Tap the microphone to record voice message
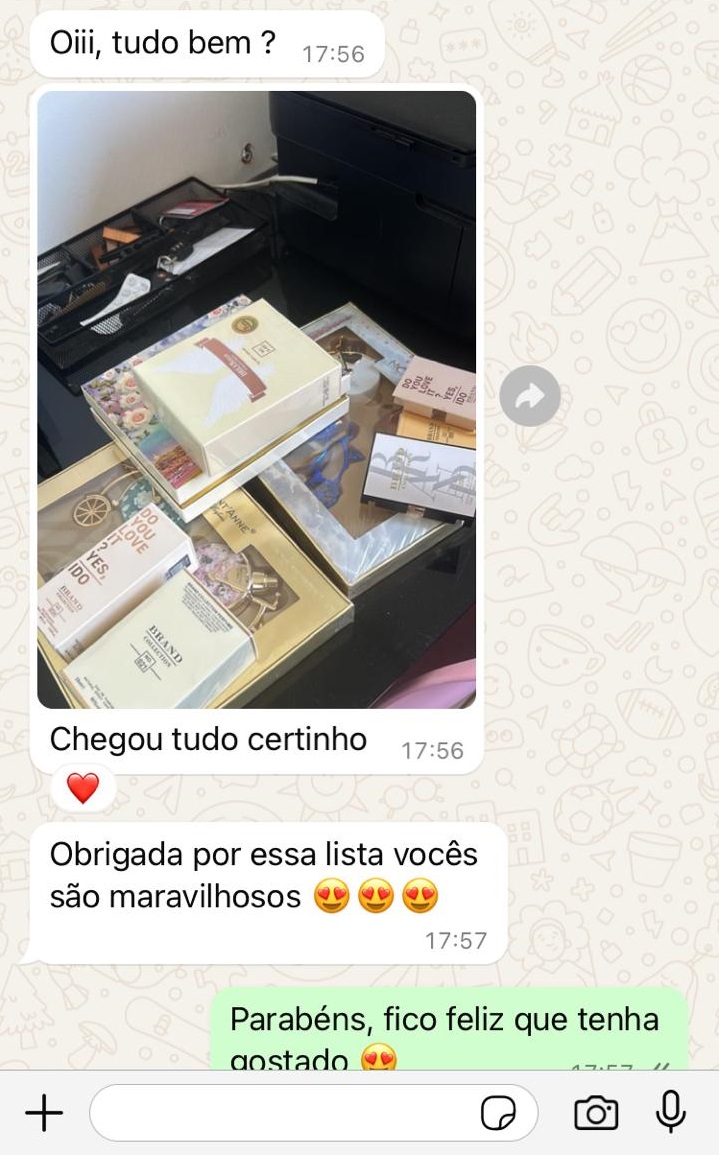Viewport: 719px width, 1155px height. click(x=670, y=1112)
